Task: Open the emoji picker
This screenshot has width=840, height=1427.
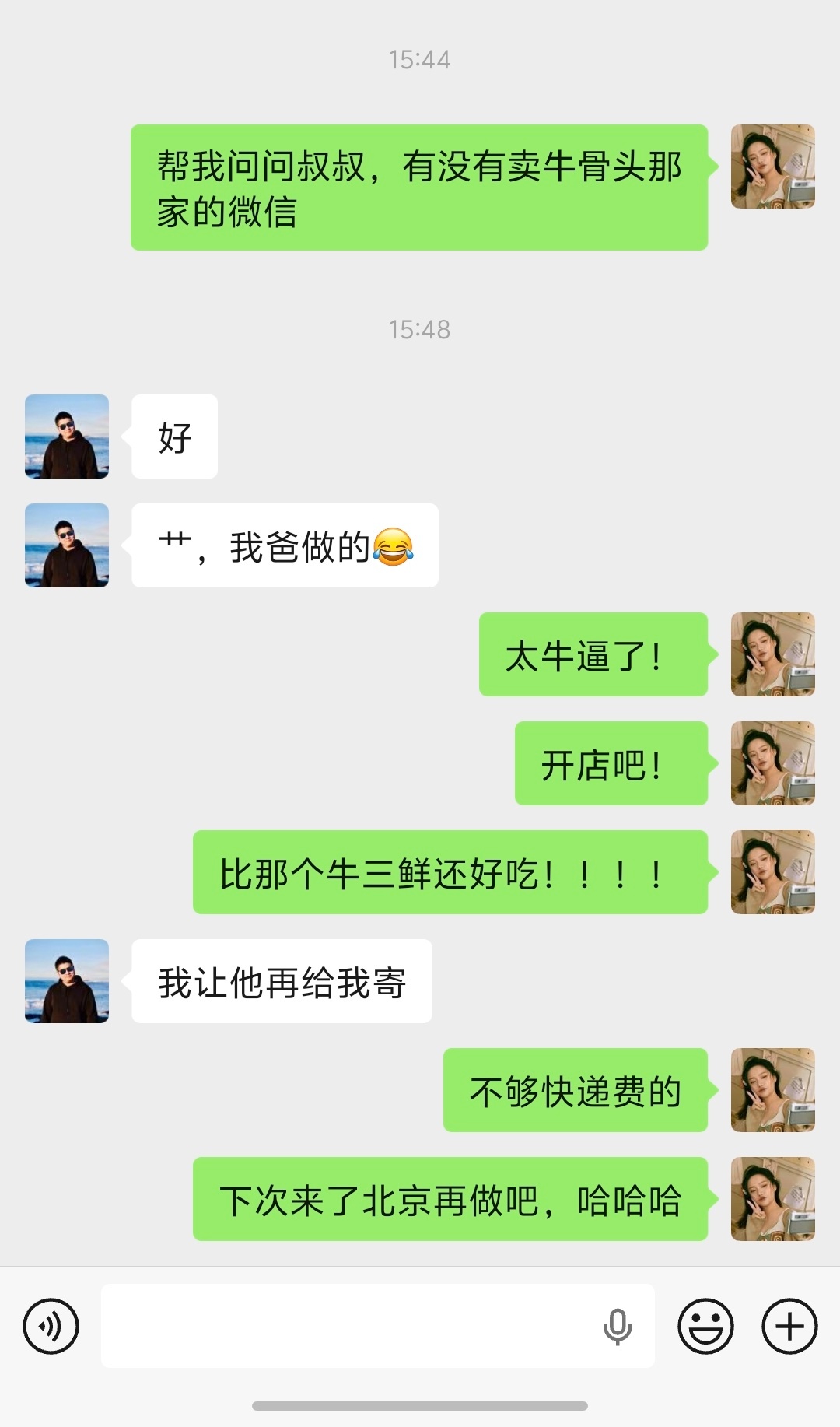Action: point(704,1325)
